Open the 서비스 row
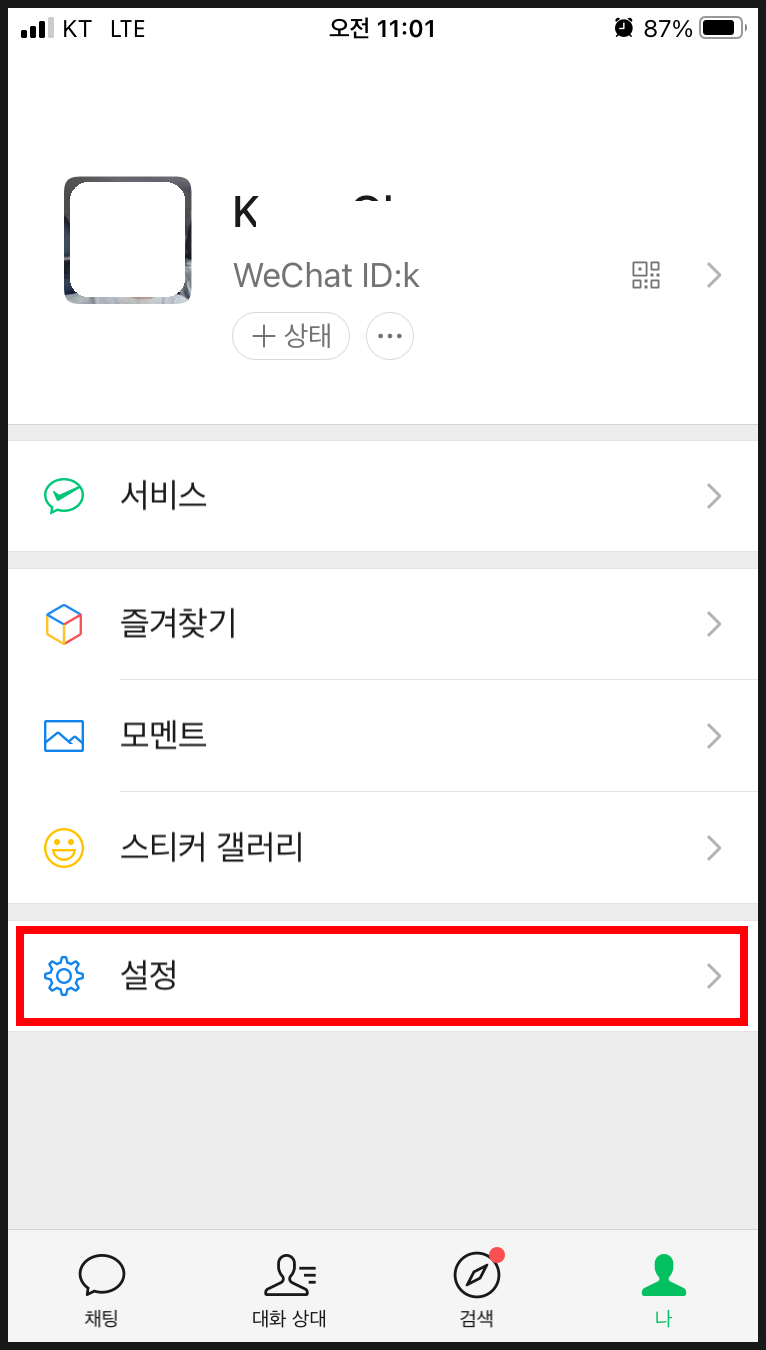 382,496
